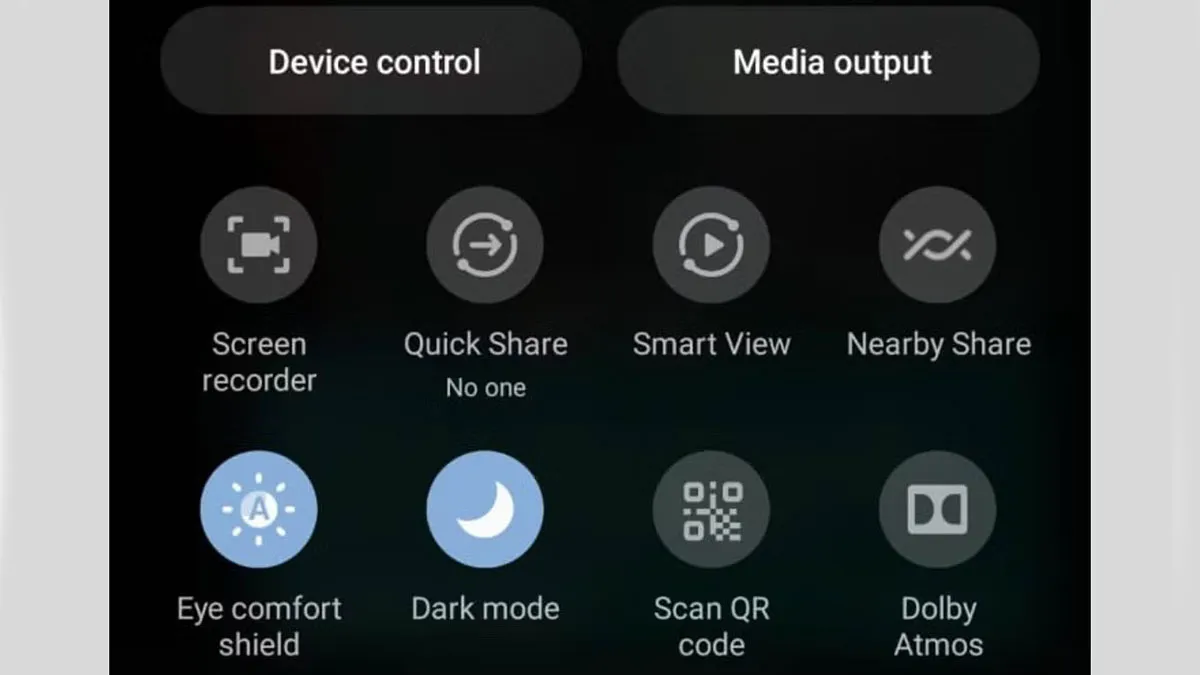Enable Dolby Atmos
Image resolution: width=1200 pixels, height=675 pixels.
(x=937, y=509)
